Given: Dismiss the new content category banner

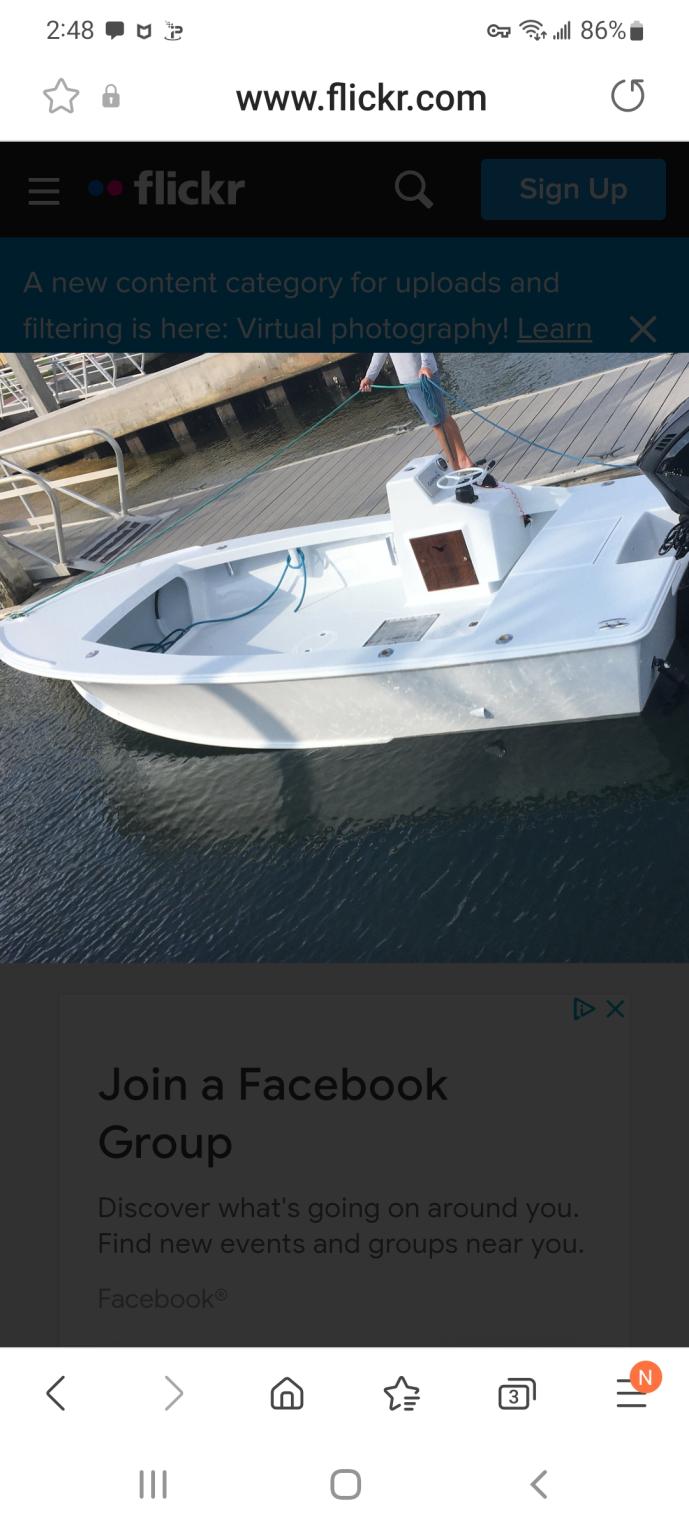Looking at the screenshot, I should 643,329.
